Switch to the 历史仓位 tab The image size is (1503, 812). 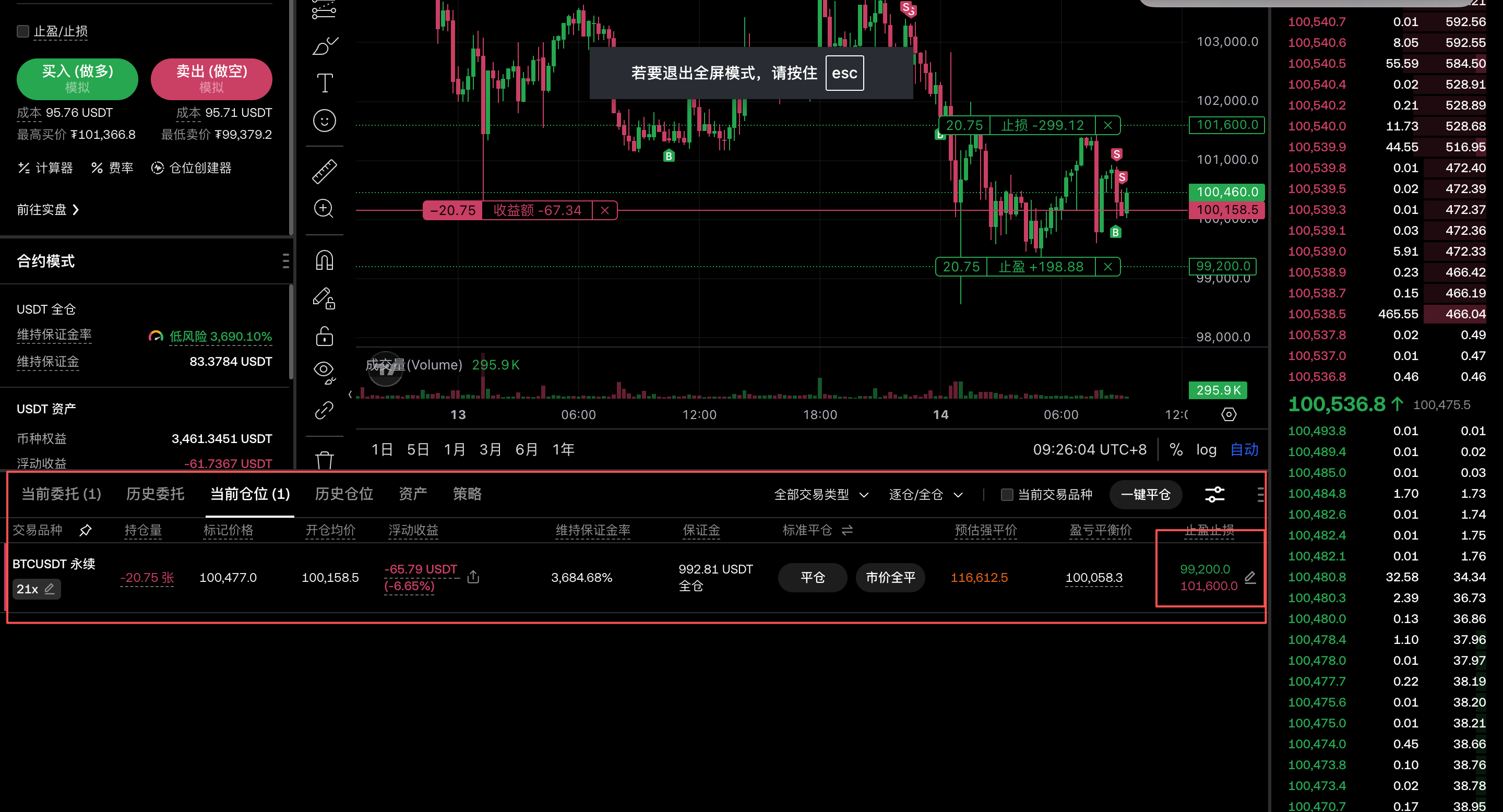[x=344, y=494]
